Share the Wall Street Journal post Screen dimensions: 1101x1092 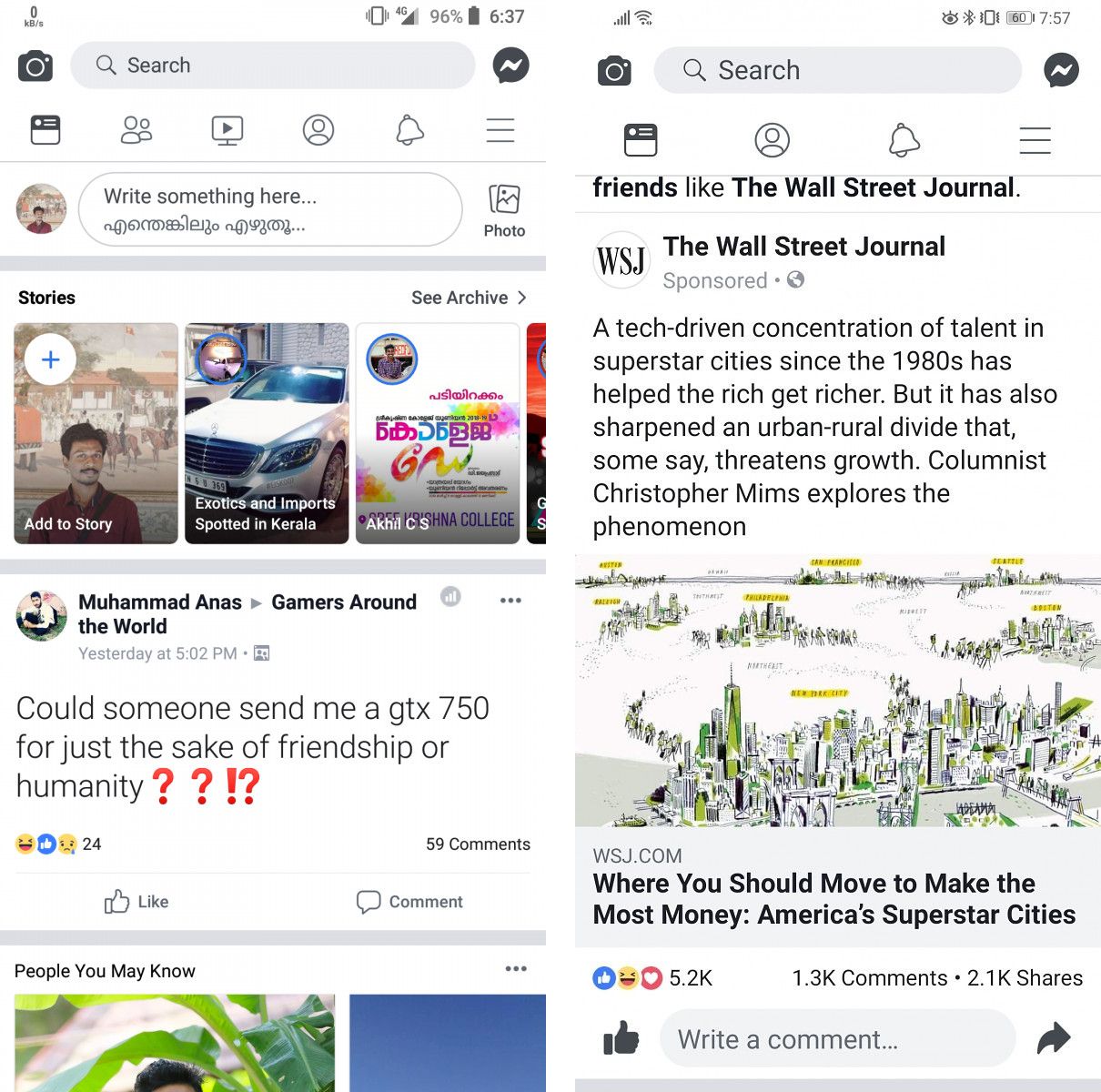click(1053, 1038)
